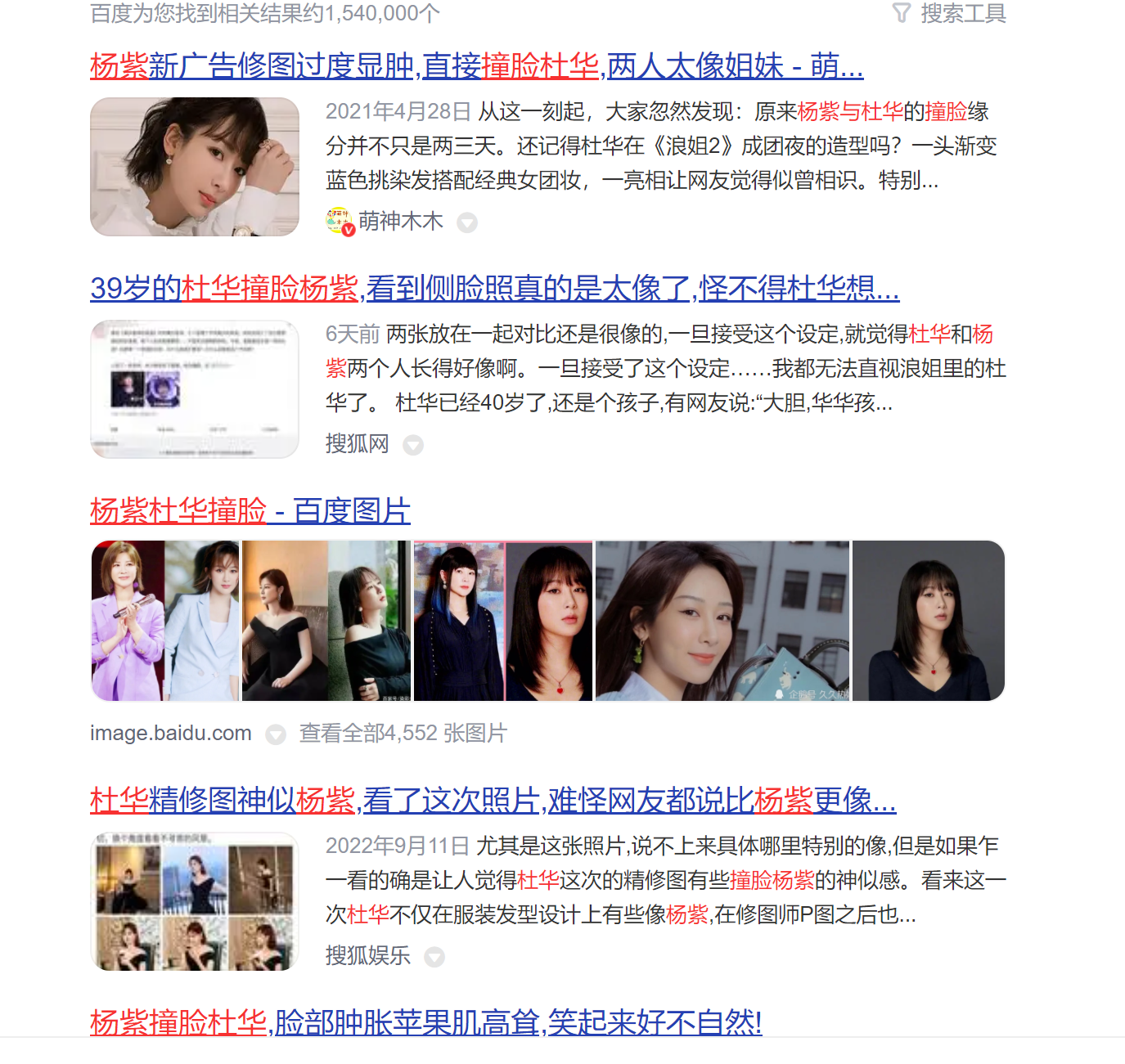This screenshot has height=1064, width=1125.
Task: Open result 杜华精修图神似杨紫
Action: [x=493, y=801]
